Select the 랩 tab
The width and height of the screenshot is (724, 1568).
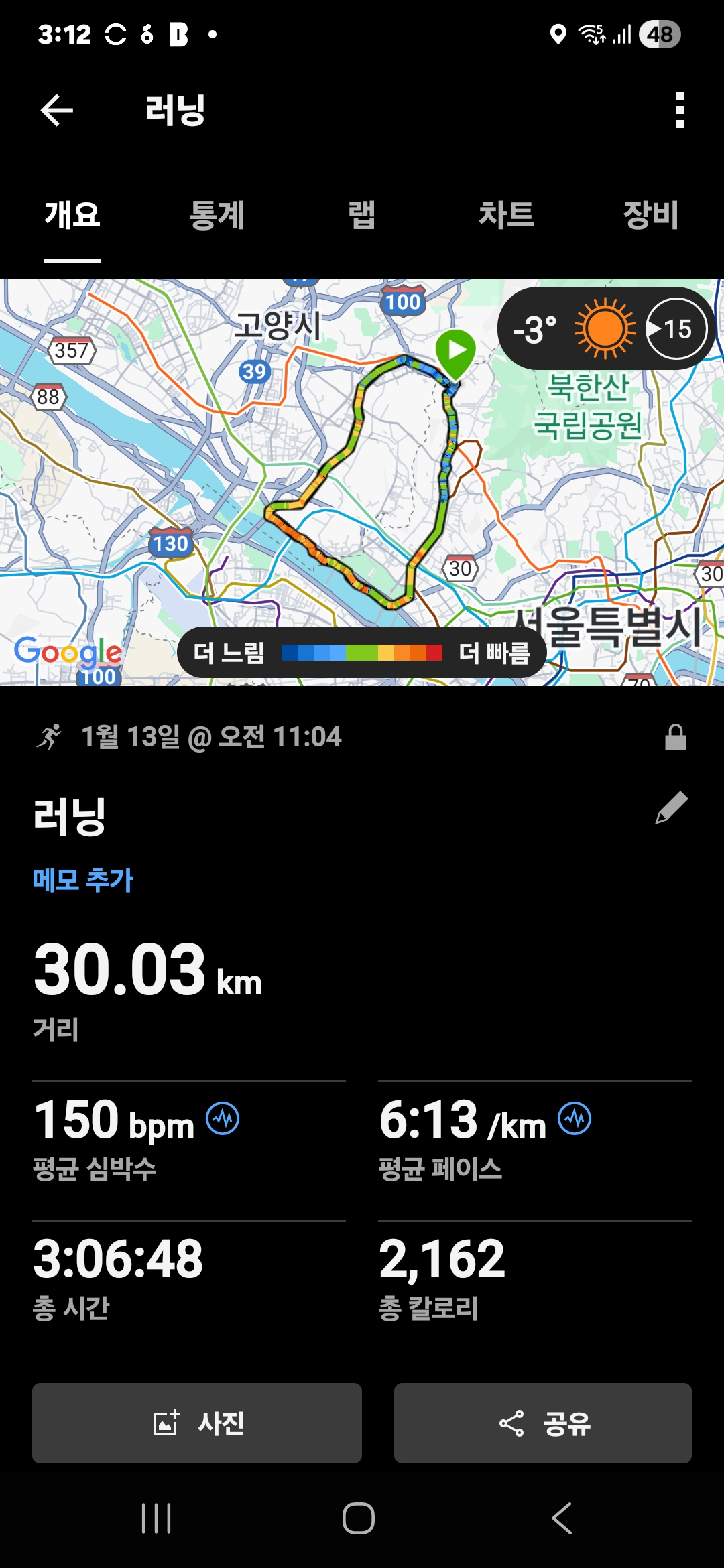[x=362, y=216]
